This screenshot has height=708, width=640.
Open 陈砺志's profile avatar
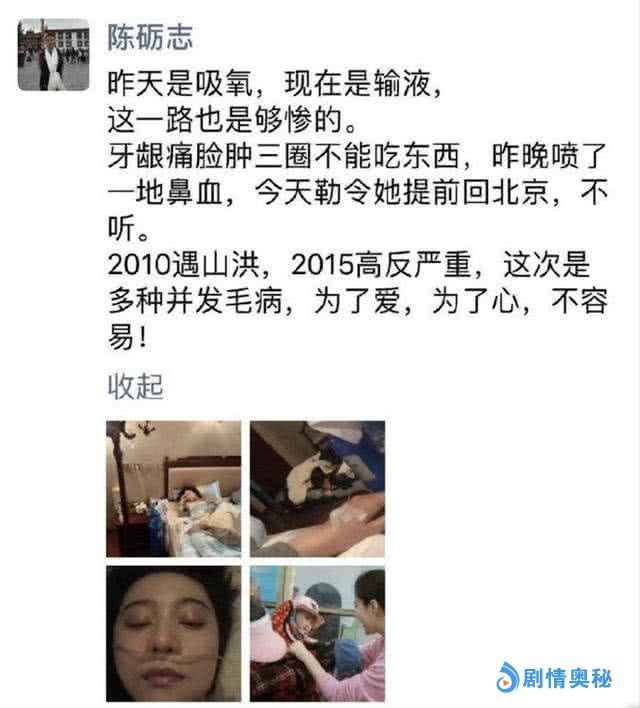53,55
